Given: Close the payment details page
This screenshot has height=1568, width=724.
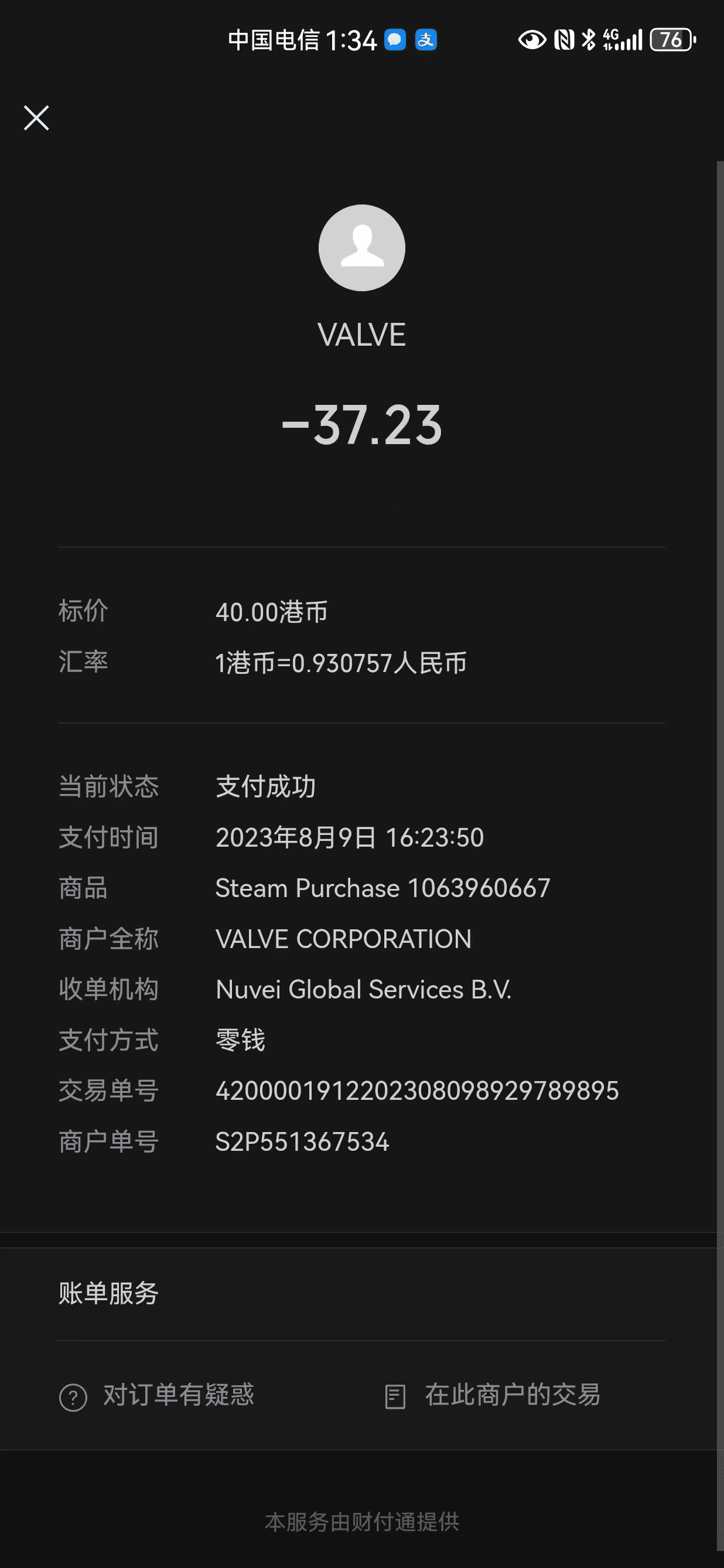Looking at the screenshot, I should (36, 118).
